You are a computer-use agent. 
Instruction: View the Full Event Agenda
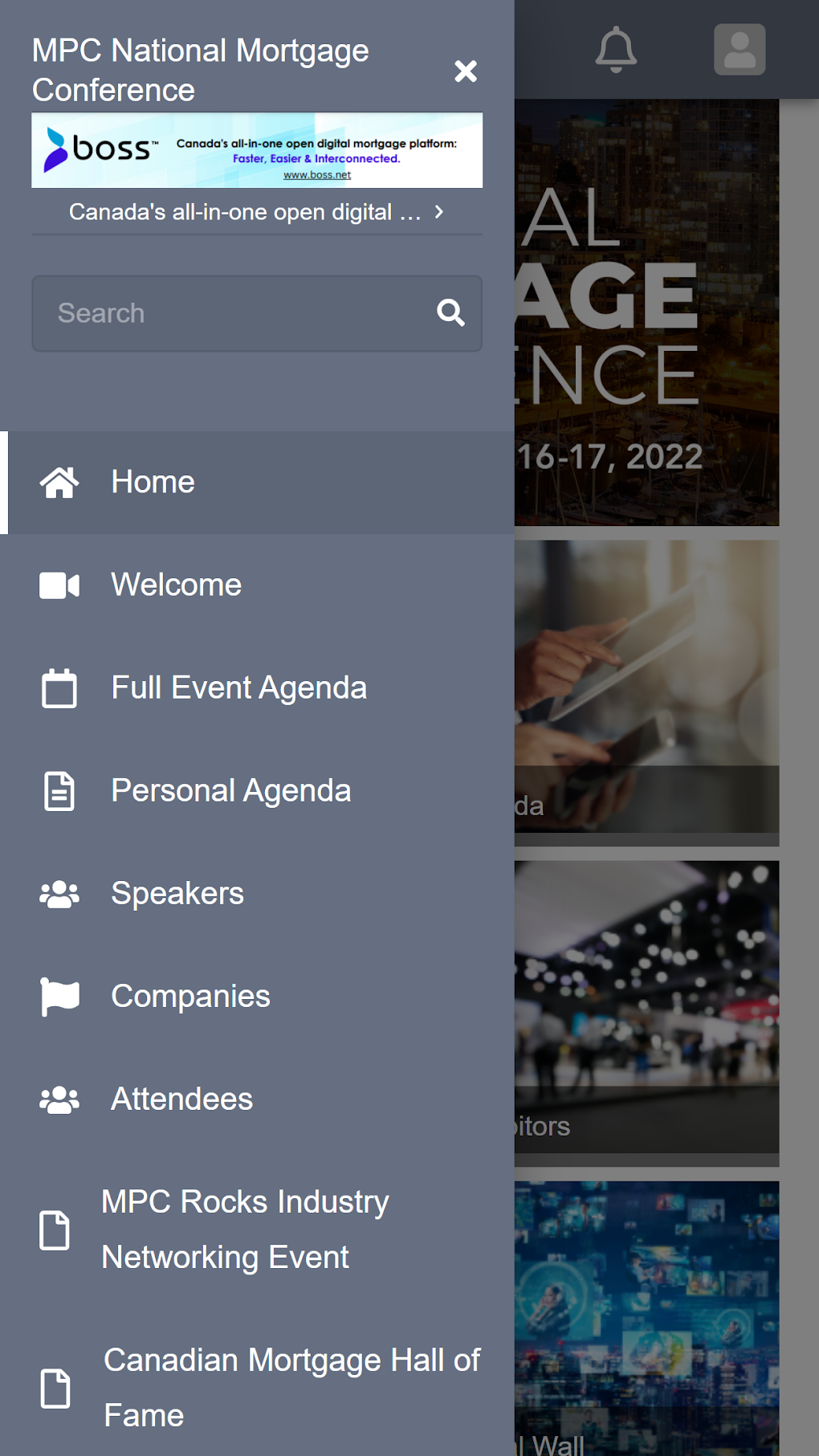238,688
